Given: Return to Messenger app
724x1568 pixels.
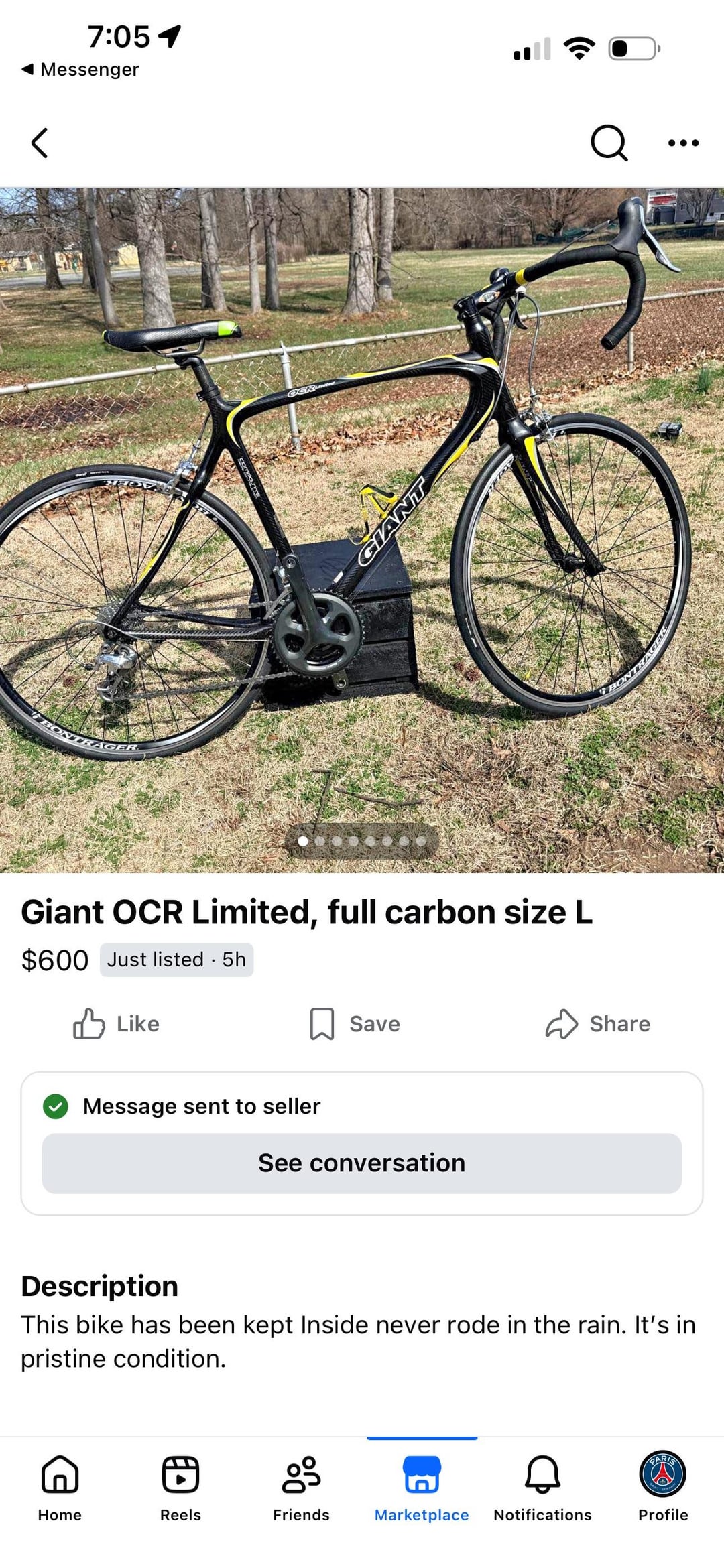Looking at the screenshot, I should pos(80,70).
